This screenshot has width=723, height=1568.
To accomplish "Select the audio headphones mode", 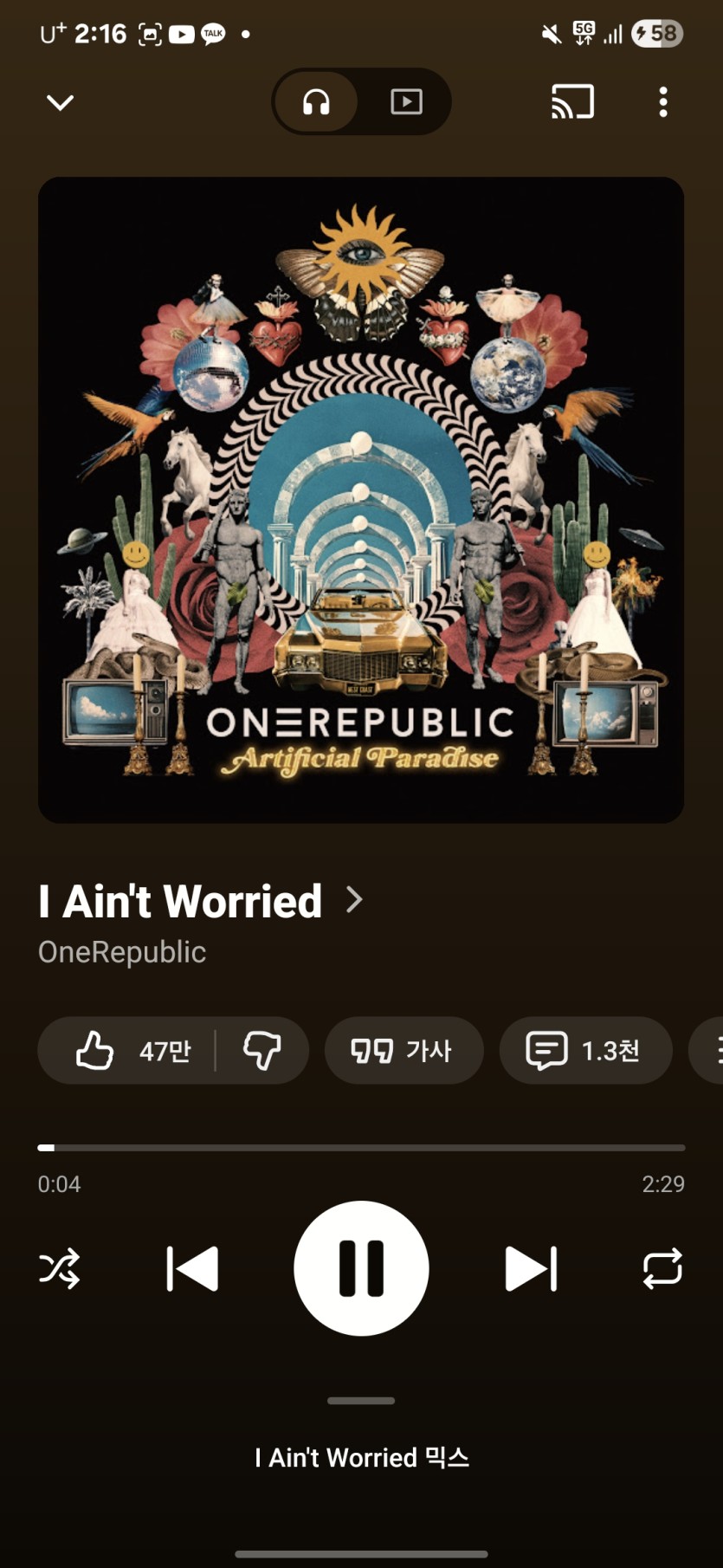I will [316, 102].
